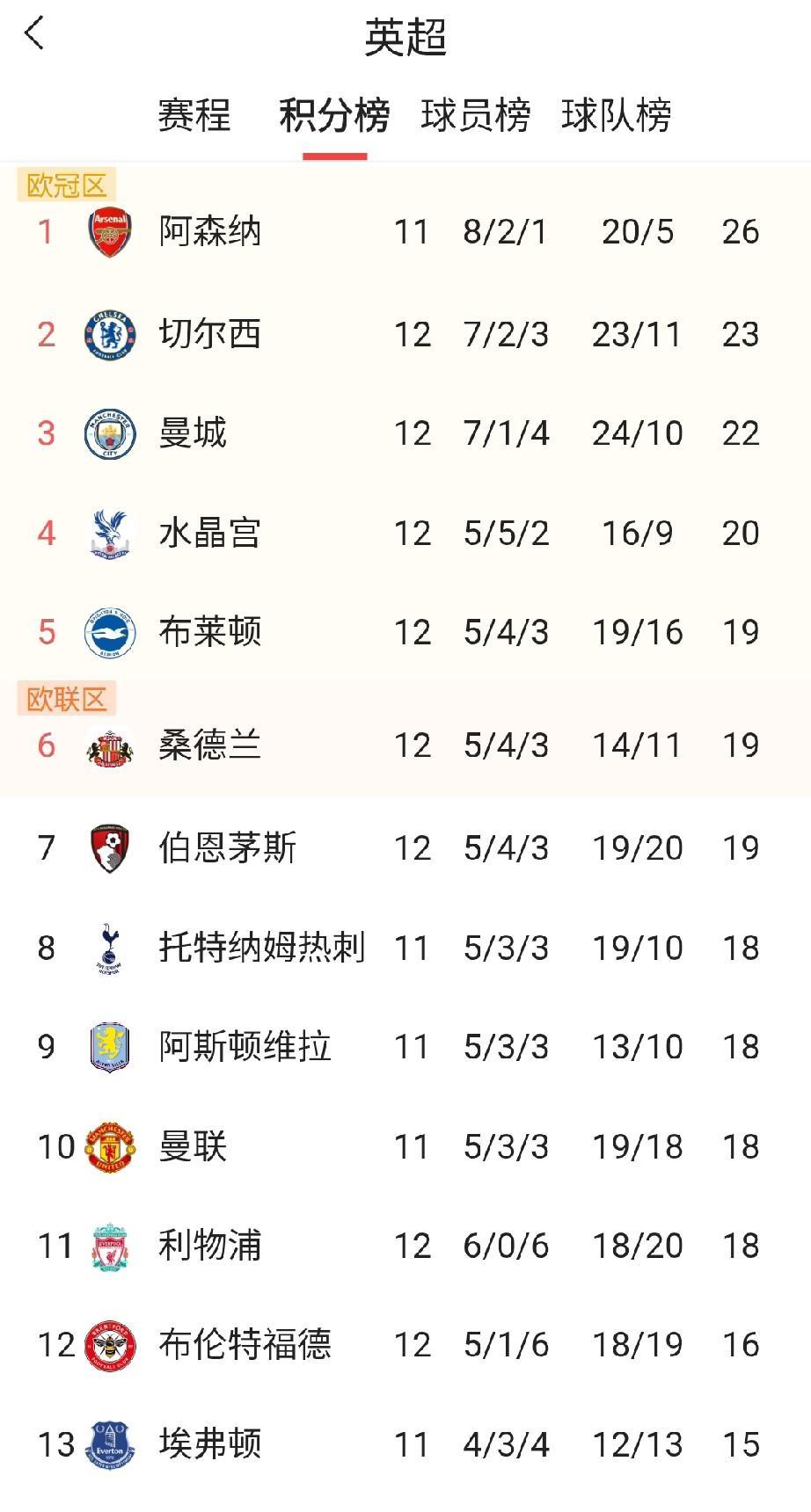Tap the Crystal Palace club badge
The image size is (811, 1512).
109,532
